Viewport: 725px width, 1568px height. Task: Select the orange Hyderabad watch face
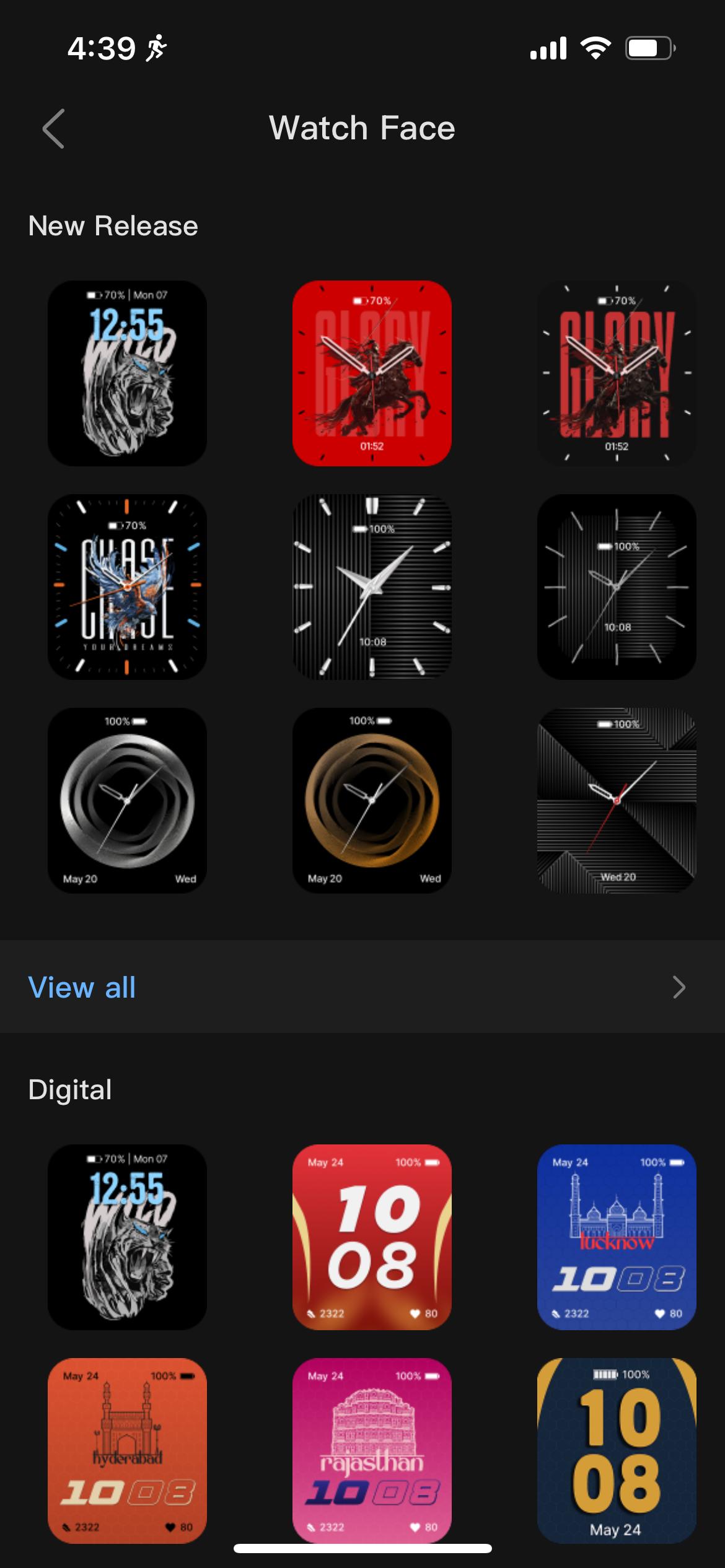[127, 1451]
